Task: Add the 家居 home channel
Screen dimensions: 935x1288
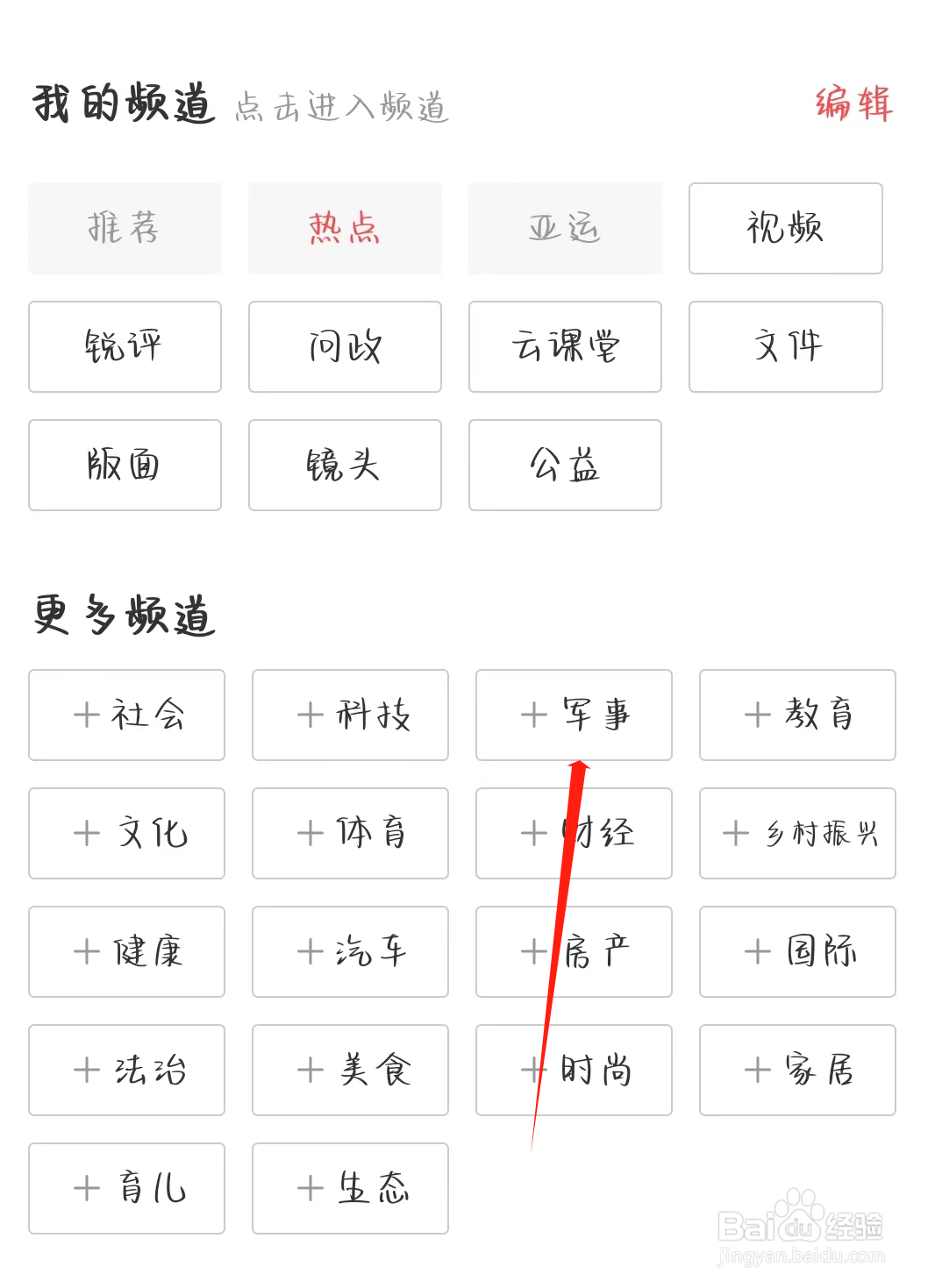Action: (796, 1070)
